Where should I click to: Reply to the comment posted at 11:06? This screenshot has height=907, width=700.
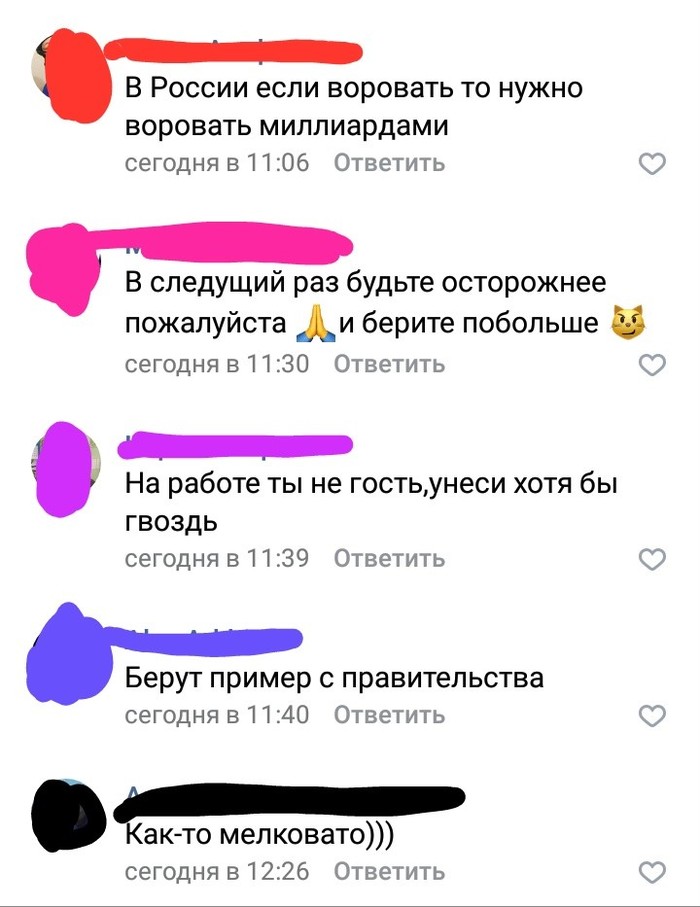tap(389, 163)
